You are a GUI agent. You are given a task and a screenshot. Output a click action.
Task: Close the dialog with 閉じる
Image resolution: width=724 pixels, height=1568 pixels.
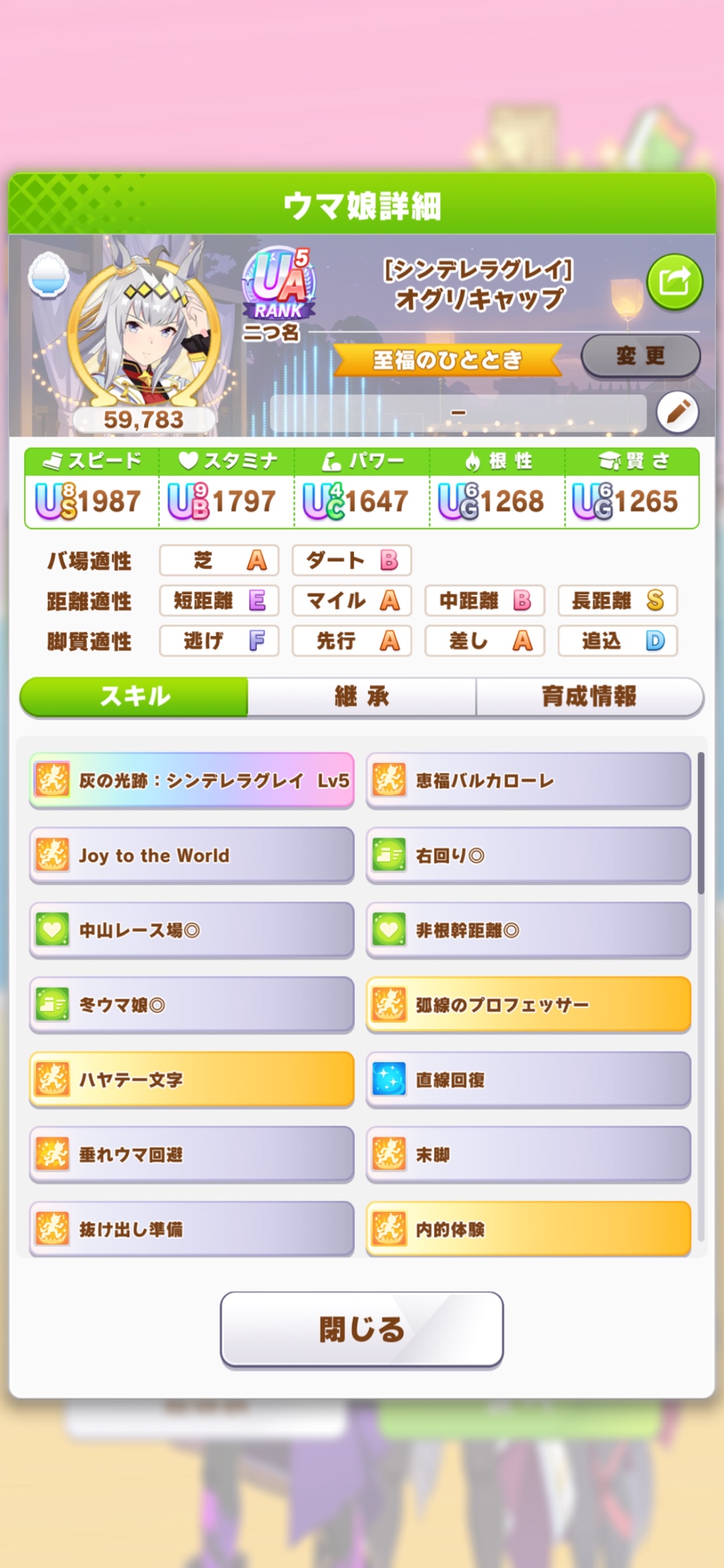361,1330
